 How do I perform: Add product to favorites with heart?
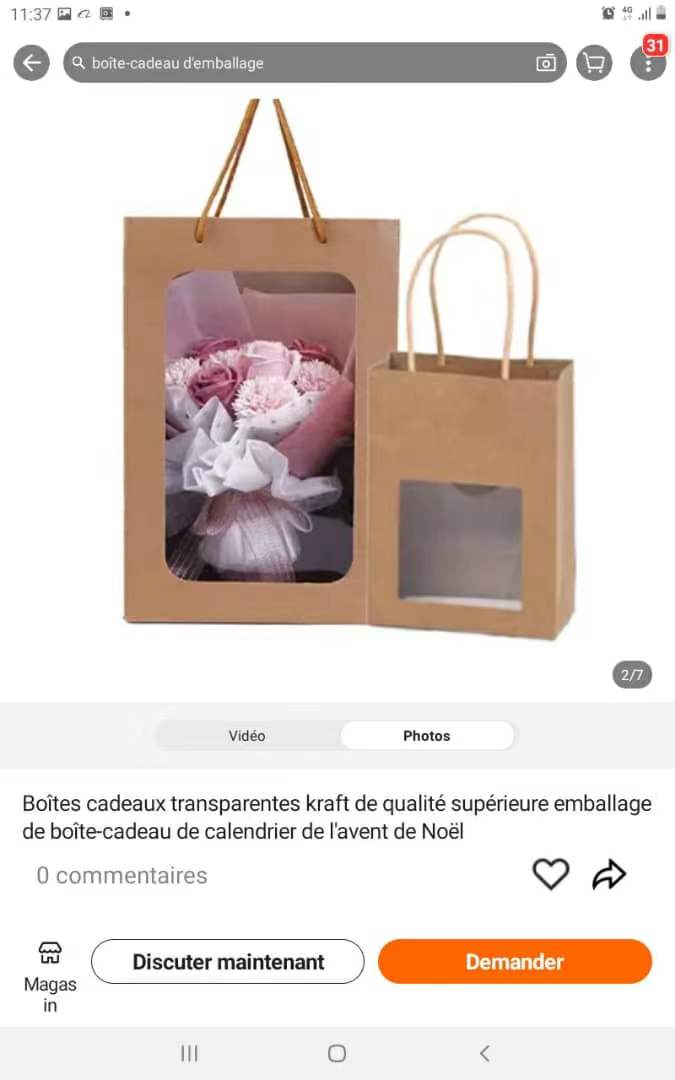click(550, 875)
